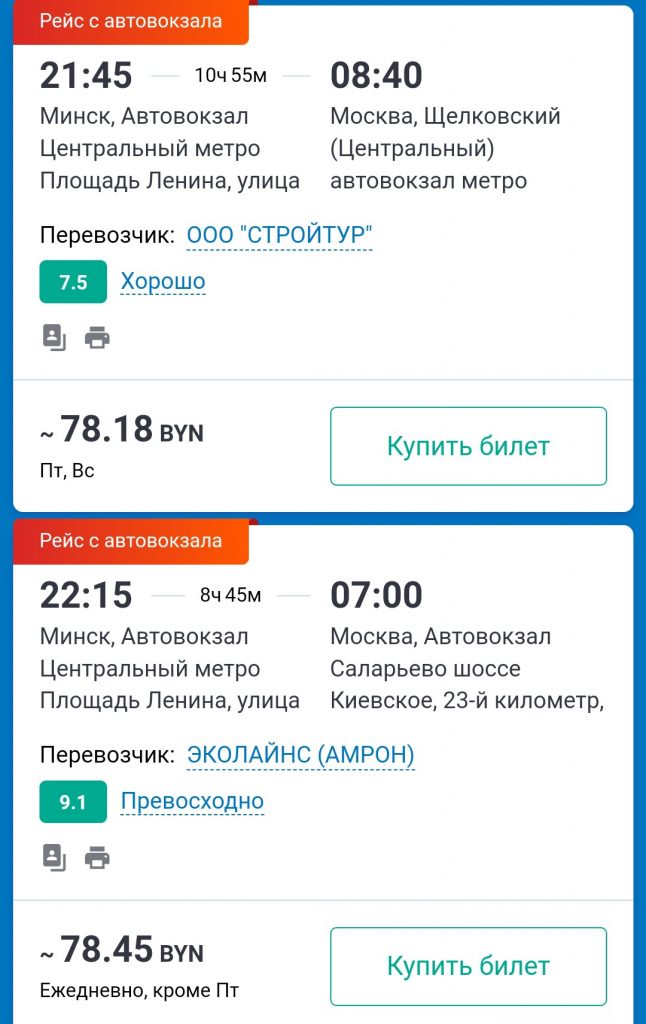Viewport: 646px width, 1024px height.
Task: Buy the ticket for the 21:45 trip
Action: [468, 446]
